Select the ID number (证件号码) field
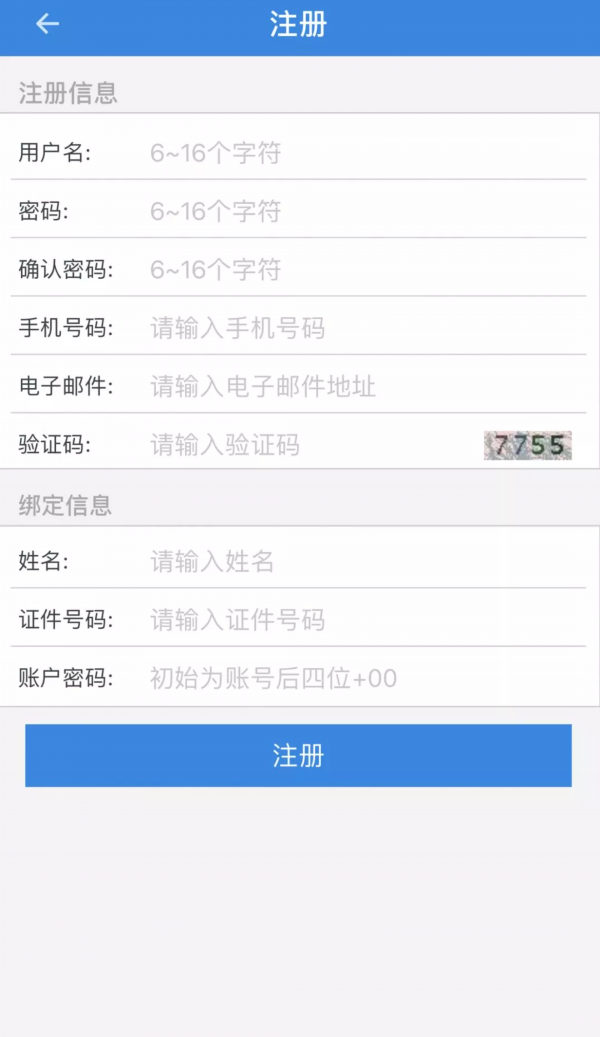 (360, 620)
